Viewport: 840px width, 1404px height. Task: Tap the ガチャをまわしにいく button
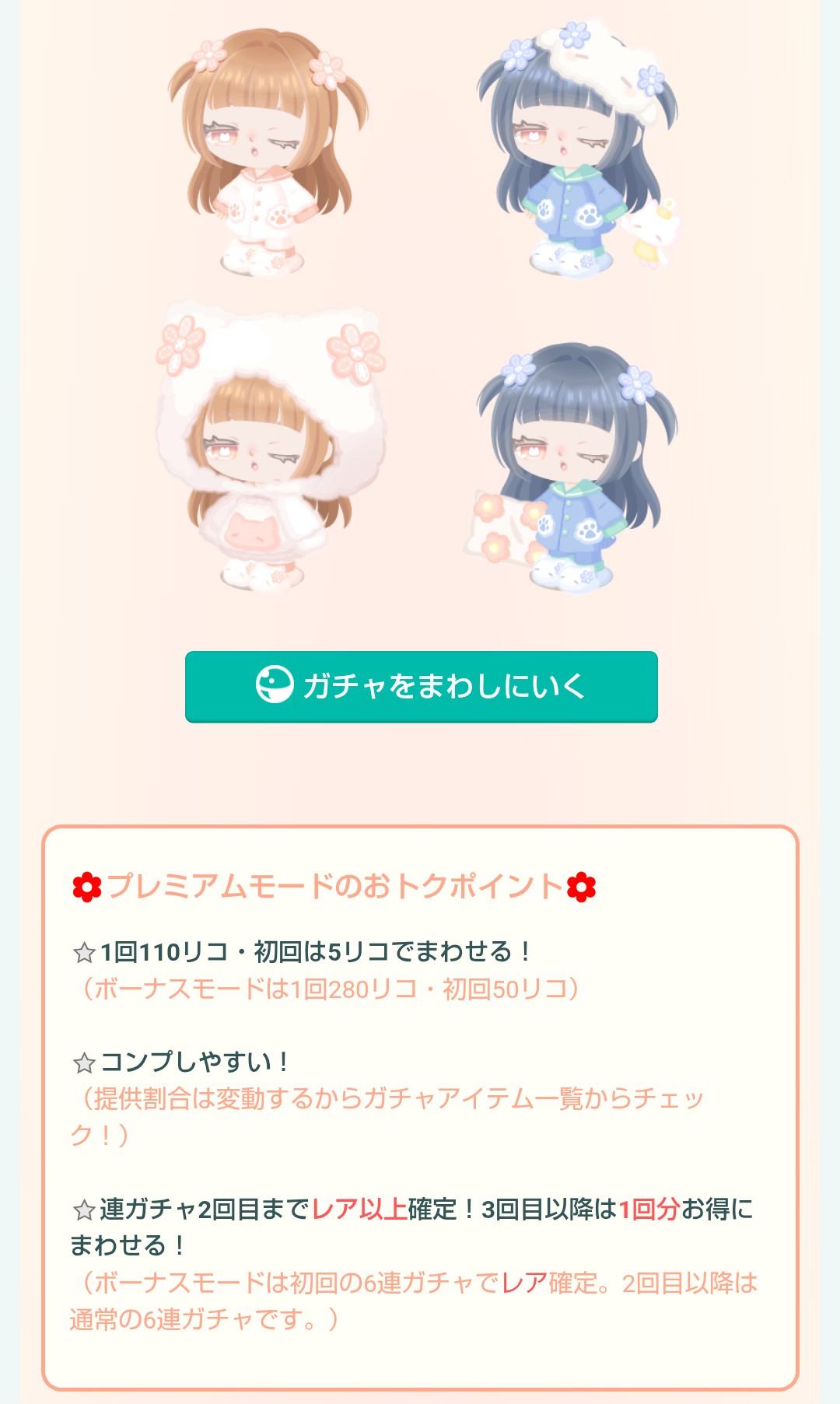[421, 686]
